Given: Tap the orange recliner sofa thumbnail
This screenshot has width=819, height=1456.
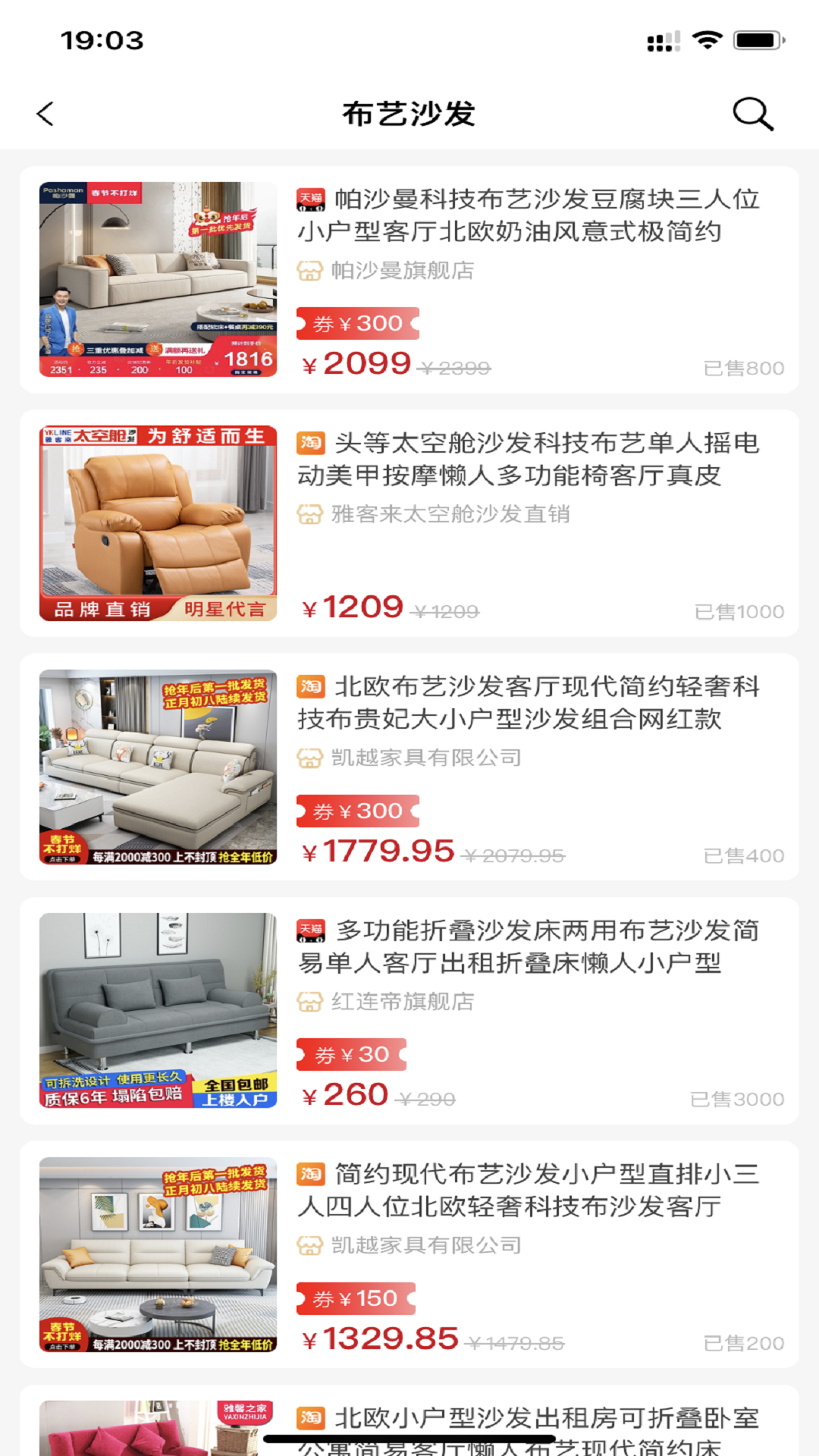Looking at the screenshot, I should tap(158, 523).
